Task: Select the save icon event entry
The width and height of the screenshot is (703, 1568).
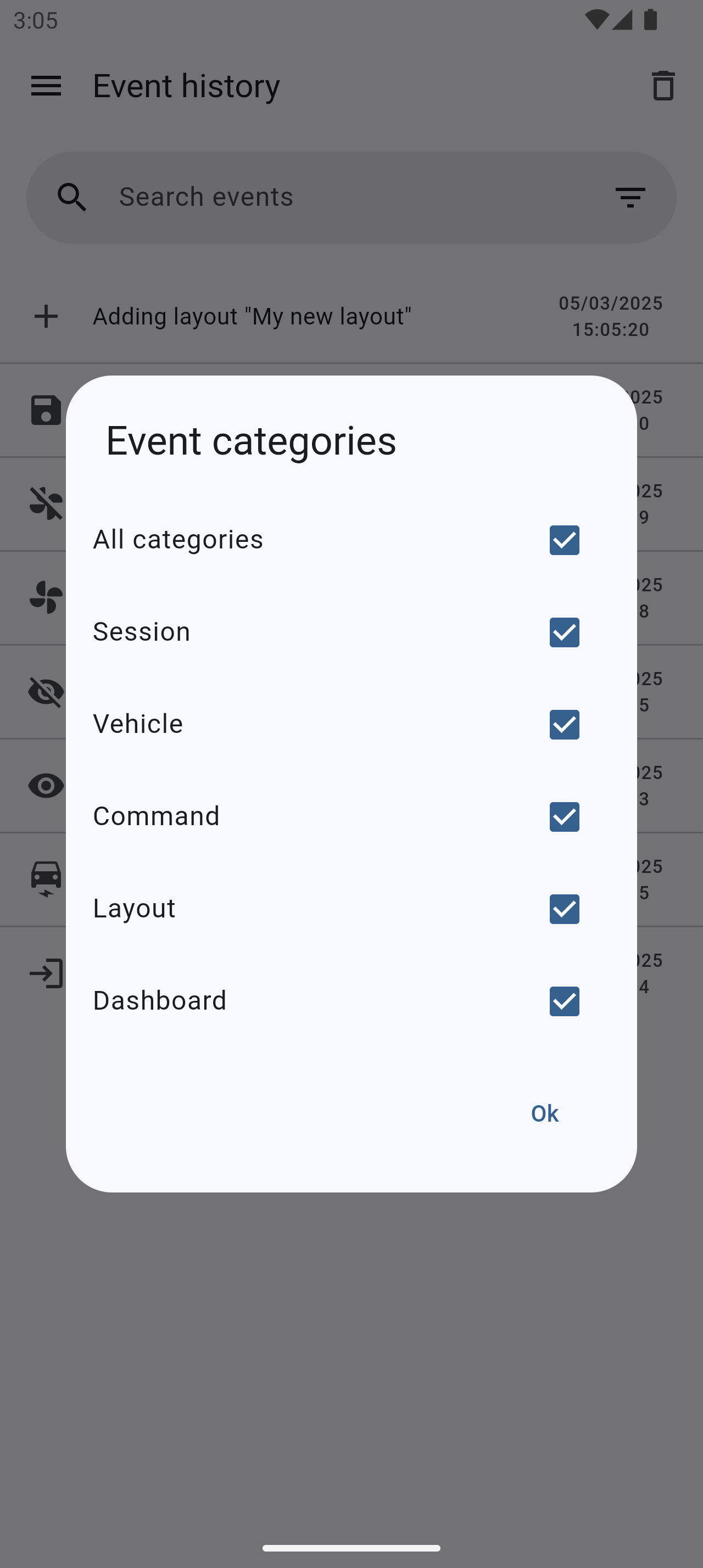Action: 46,411
